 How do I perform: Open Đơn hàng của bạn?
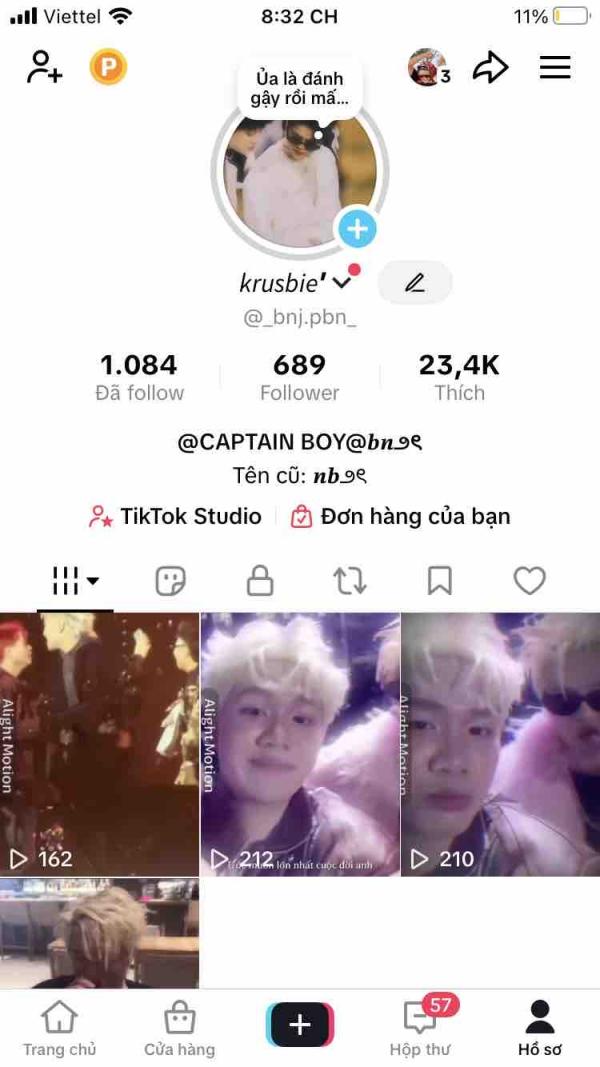[x=400, y=516]
